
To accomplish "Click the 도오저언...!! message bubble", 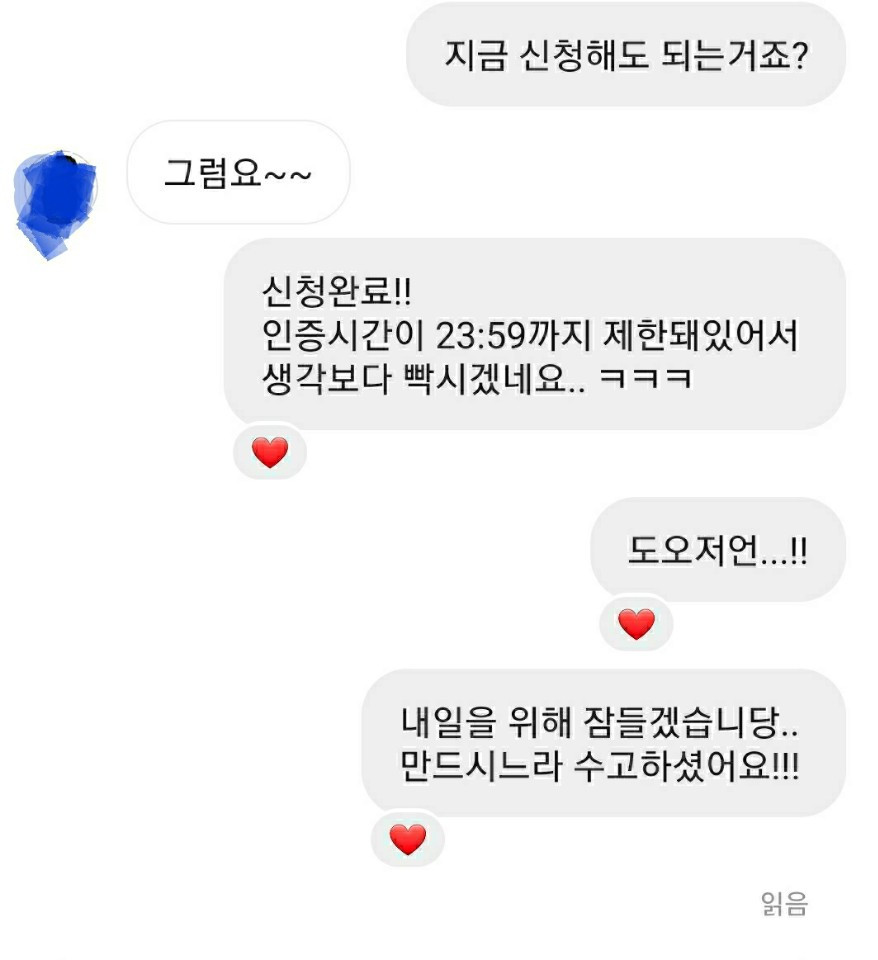I will coord(720,549).
